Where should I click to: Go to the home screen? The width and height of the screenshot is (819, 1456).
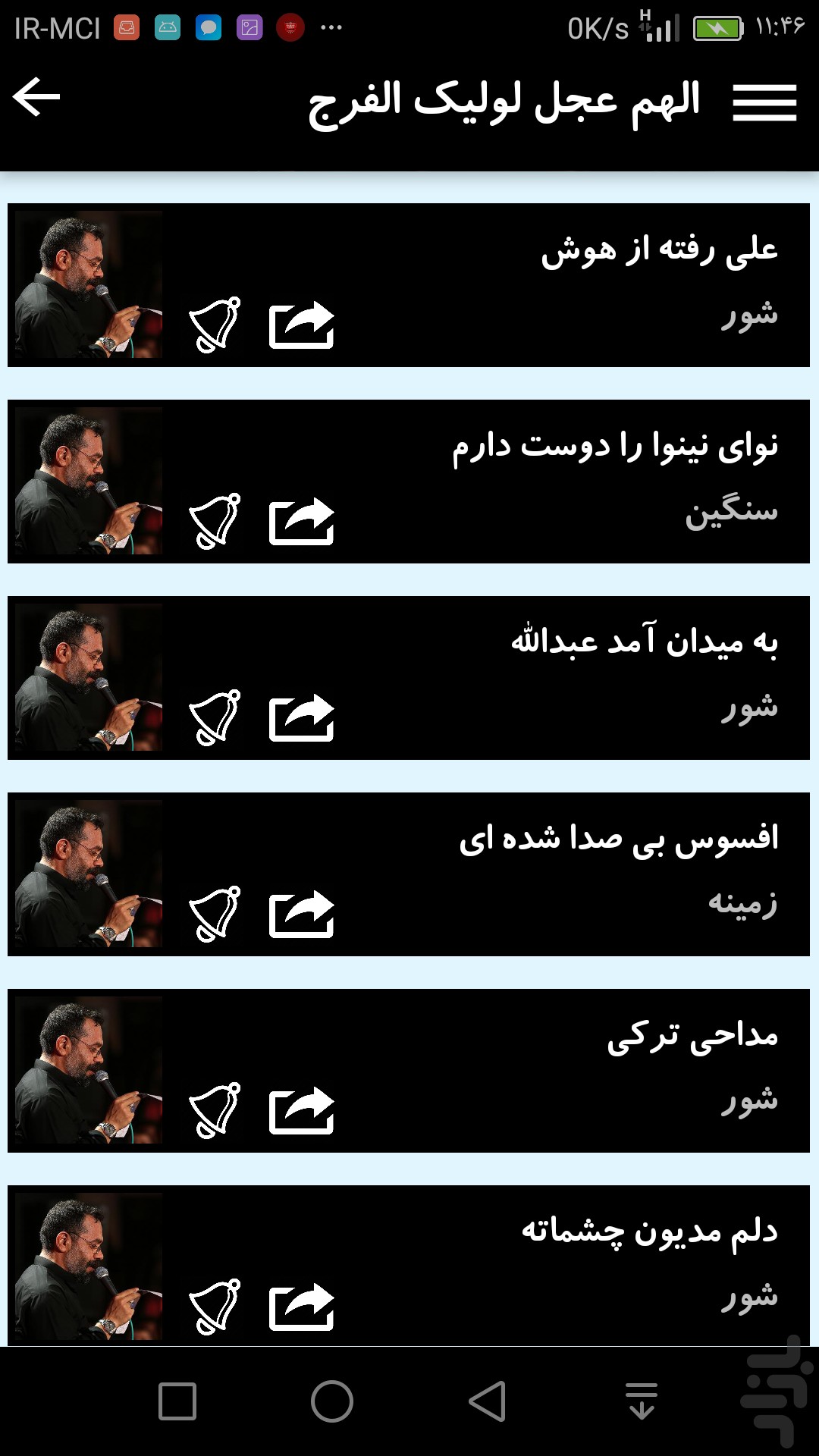click(x=332, y=1401)
